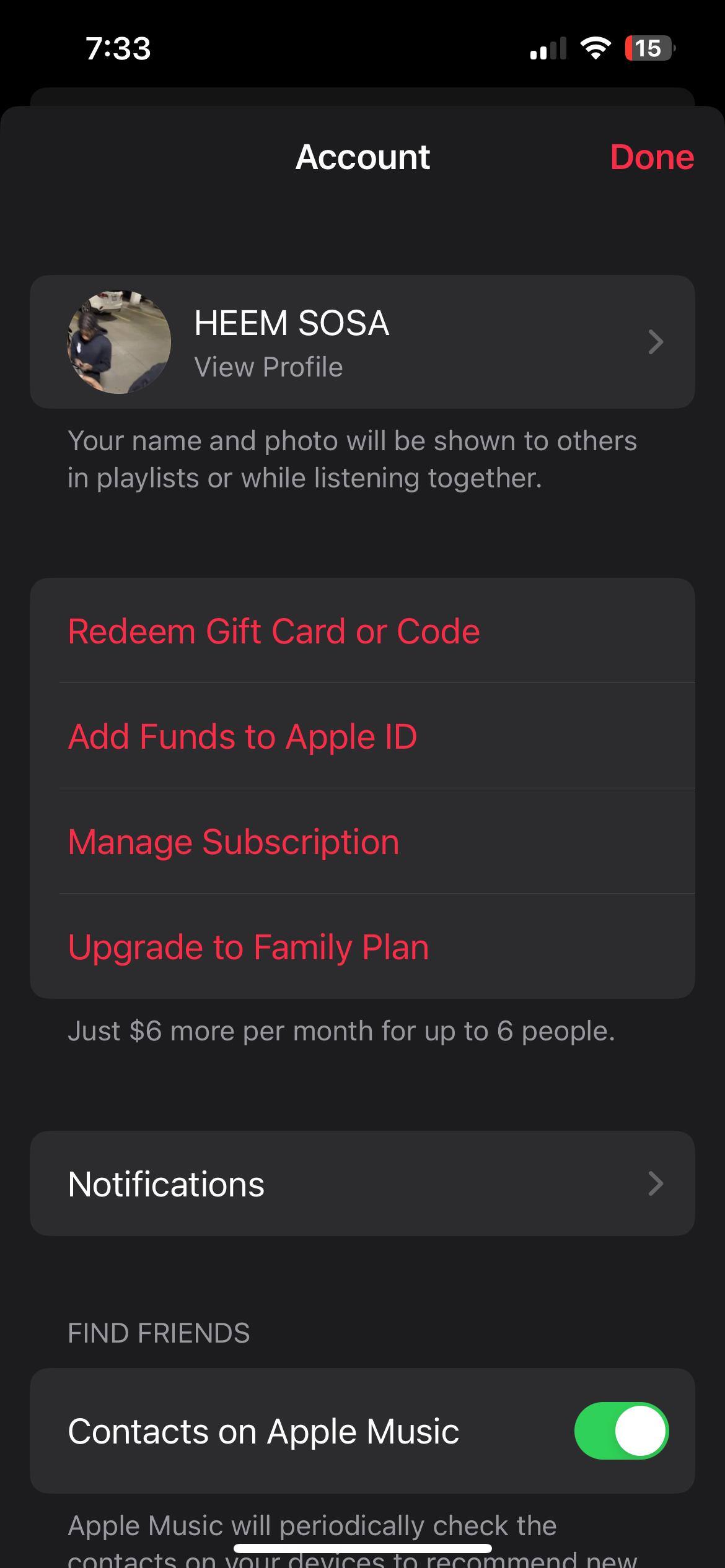Open Manage Subscription

point(234,842)
